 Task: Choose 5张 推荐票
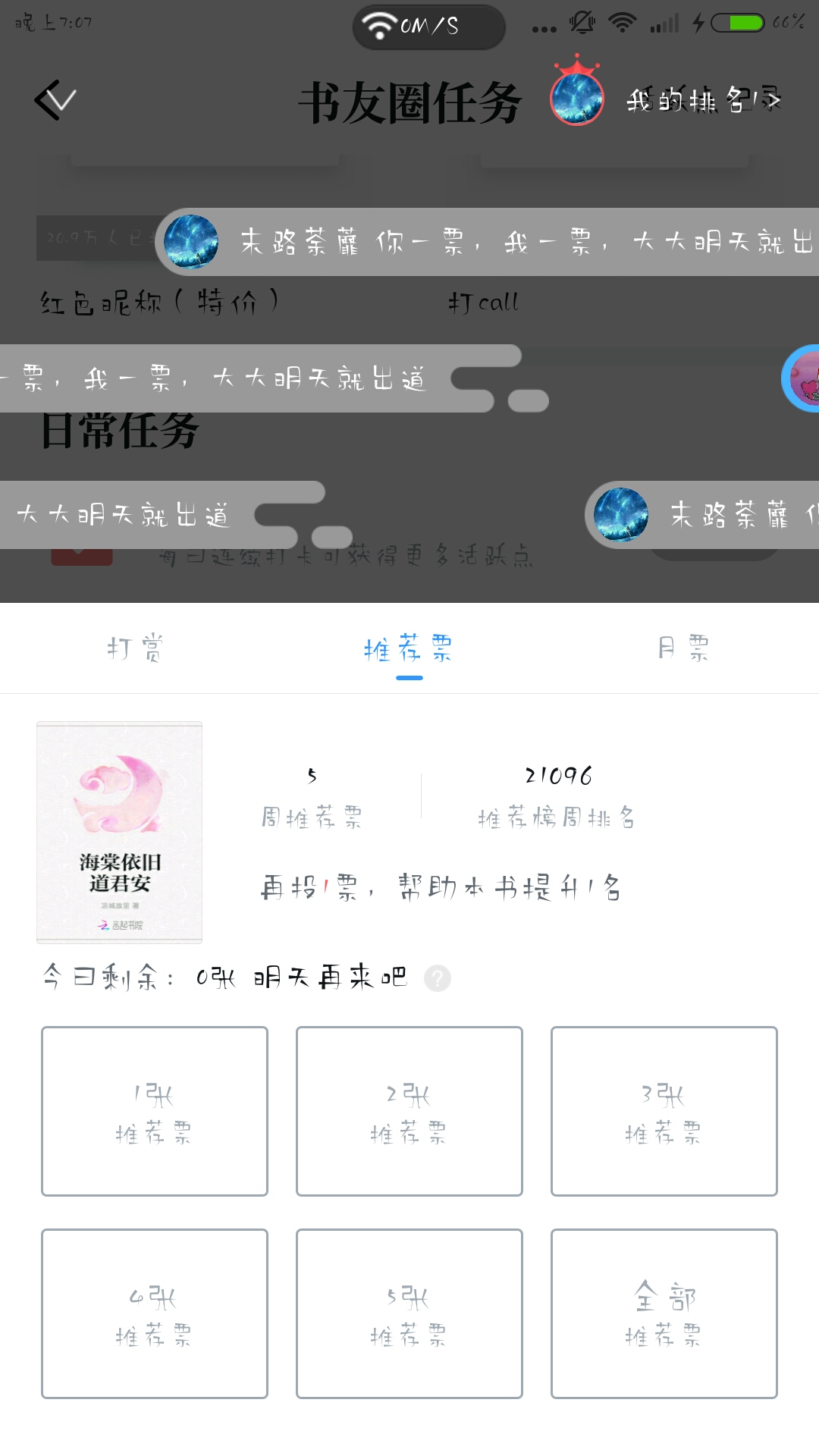[409, 1313]
